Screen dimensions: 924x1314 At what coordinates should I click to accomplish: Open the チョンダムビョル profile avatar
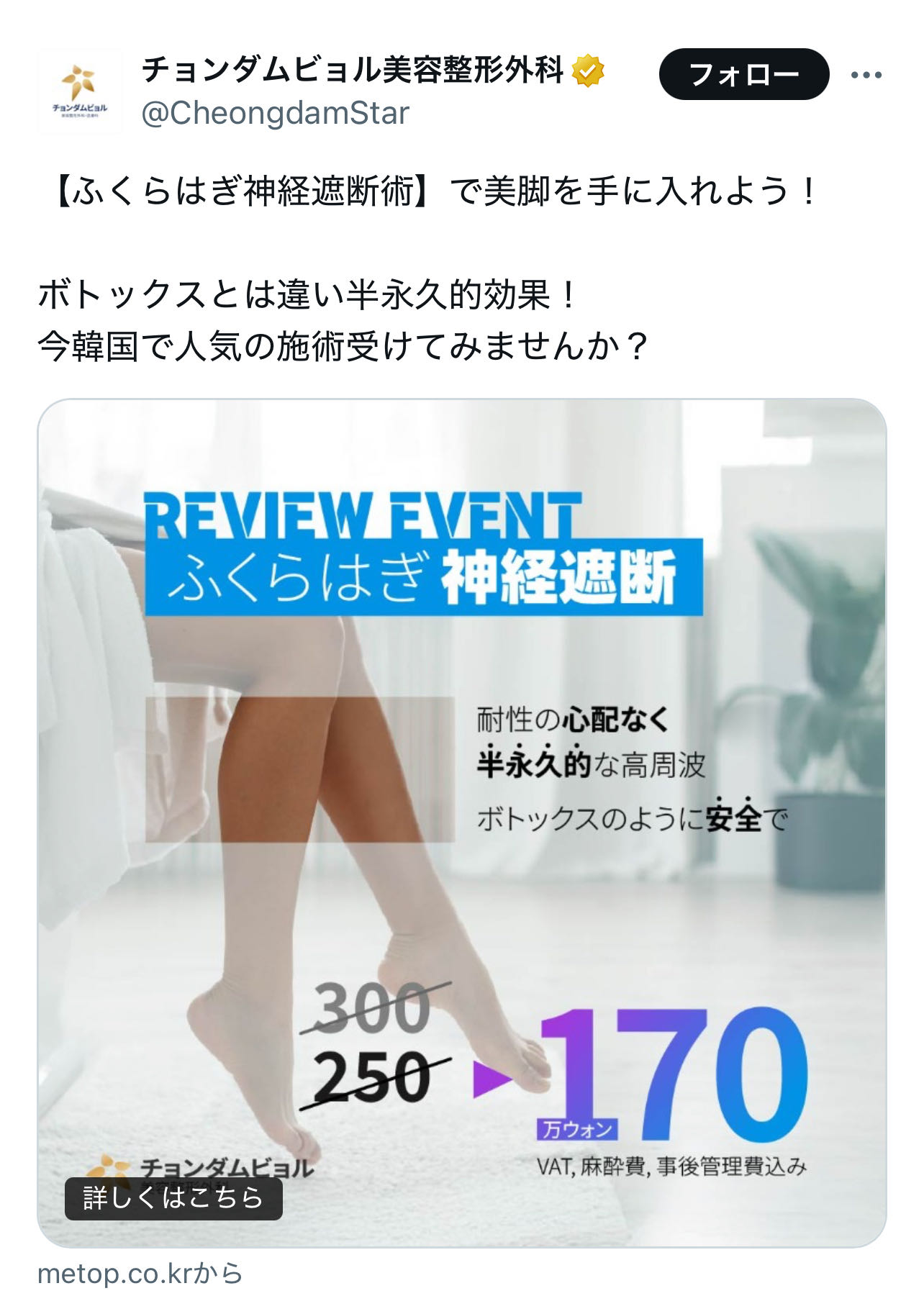79,91
